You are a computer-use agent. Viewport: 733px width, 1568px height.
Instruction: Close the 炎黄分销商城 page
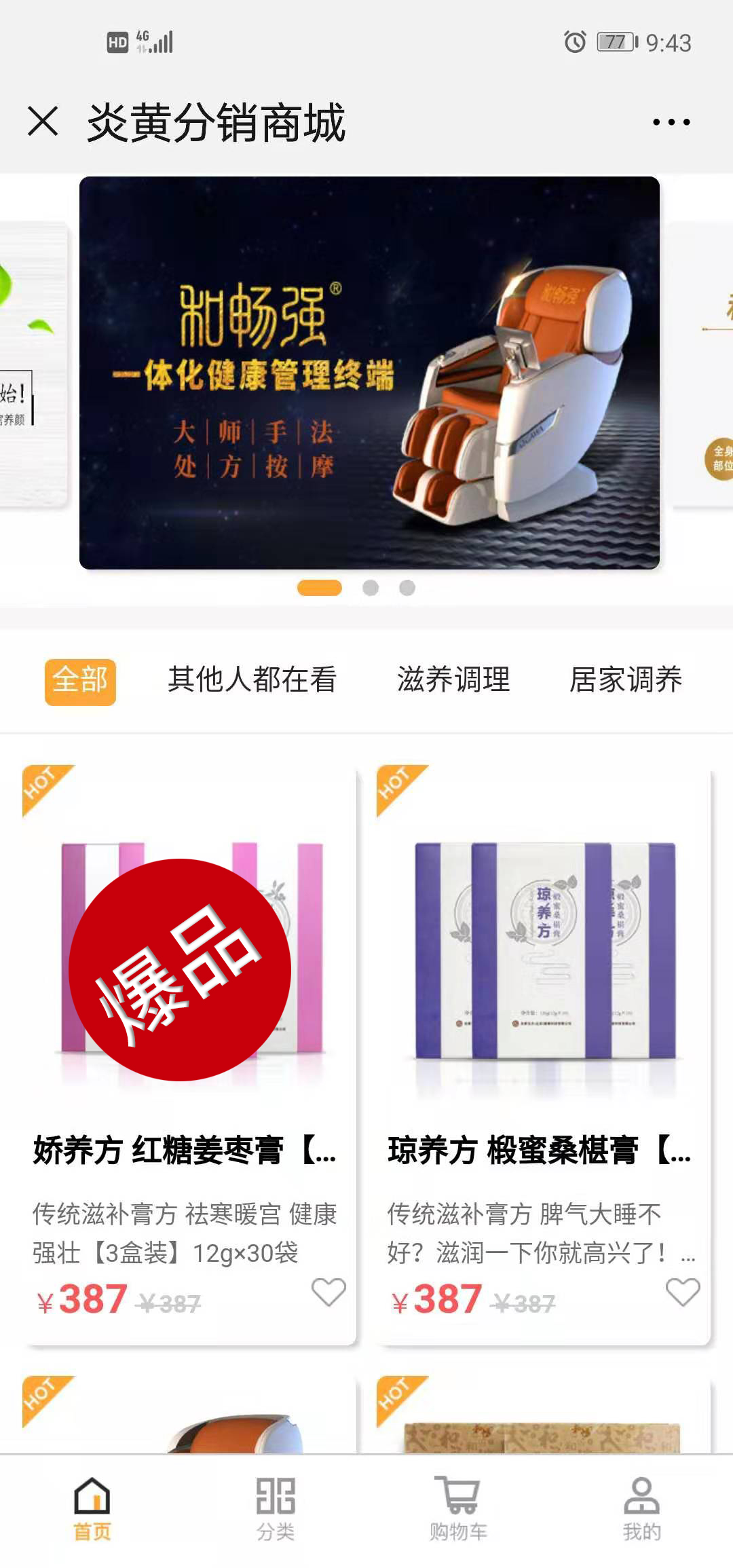point(43,122)
